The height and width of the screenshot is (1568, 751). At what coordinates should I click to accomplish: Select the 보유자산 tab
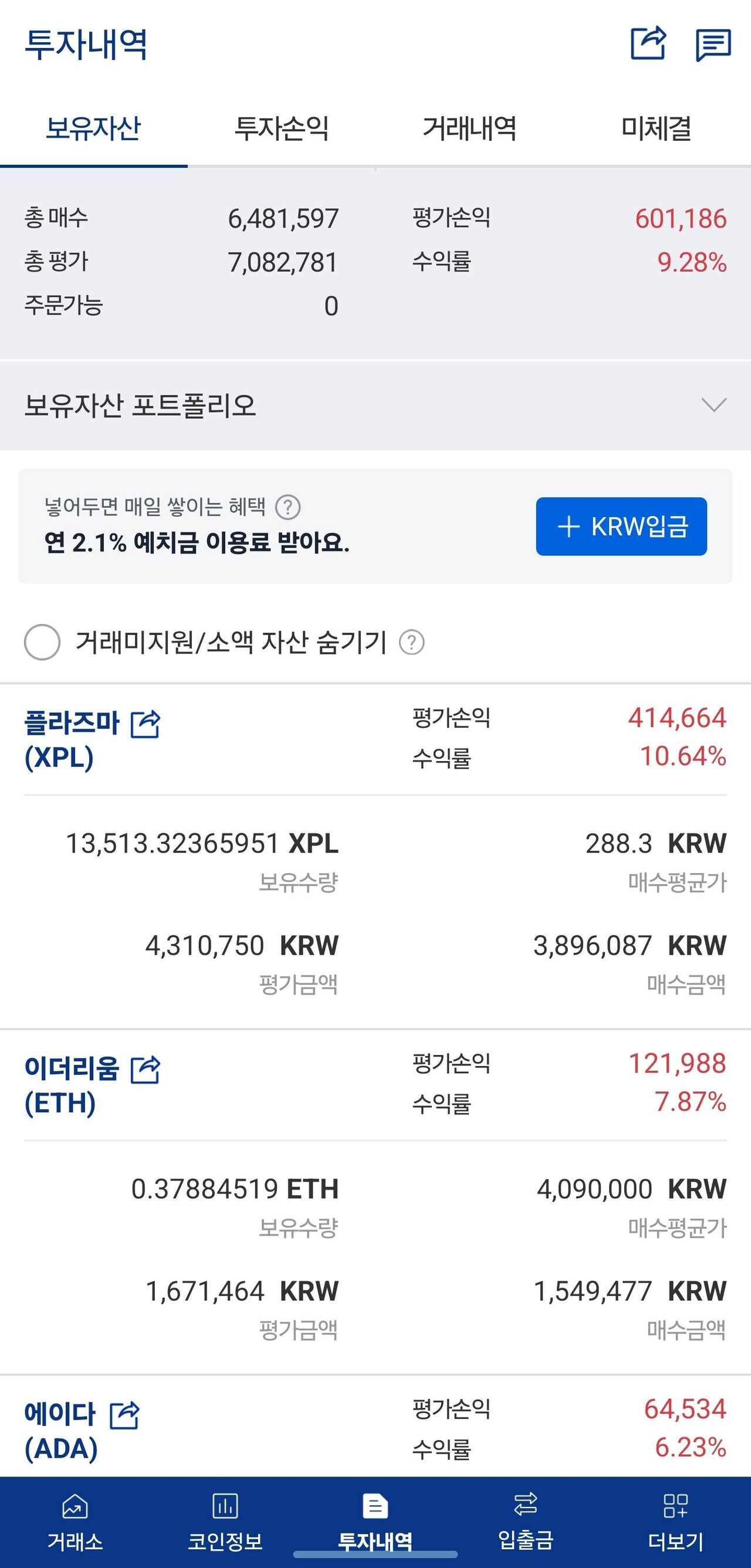pyautogui.click(x=94, y=129)
